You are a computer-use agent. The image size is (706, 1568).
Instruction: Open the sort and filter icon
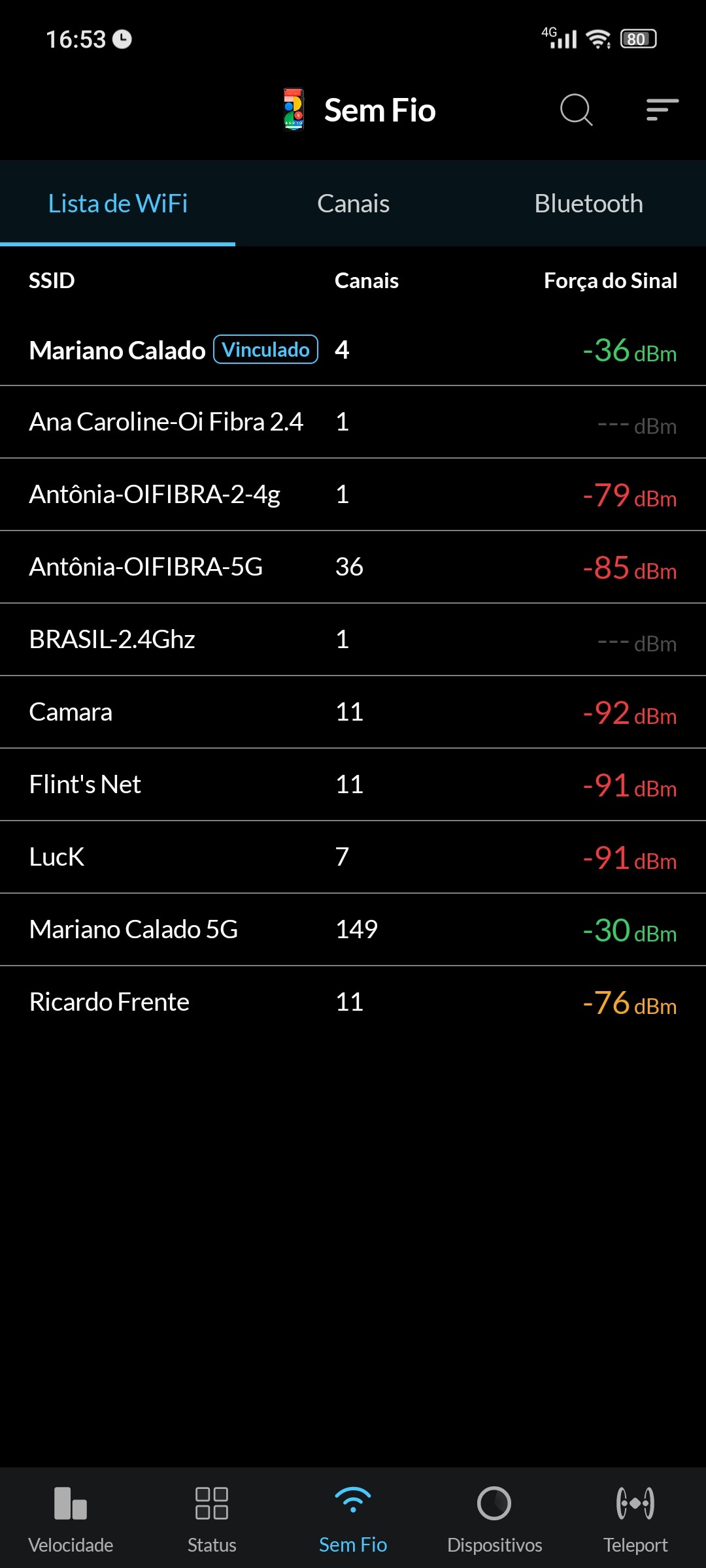pos(662,110)
